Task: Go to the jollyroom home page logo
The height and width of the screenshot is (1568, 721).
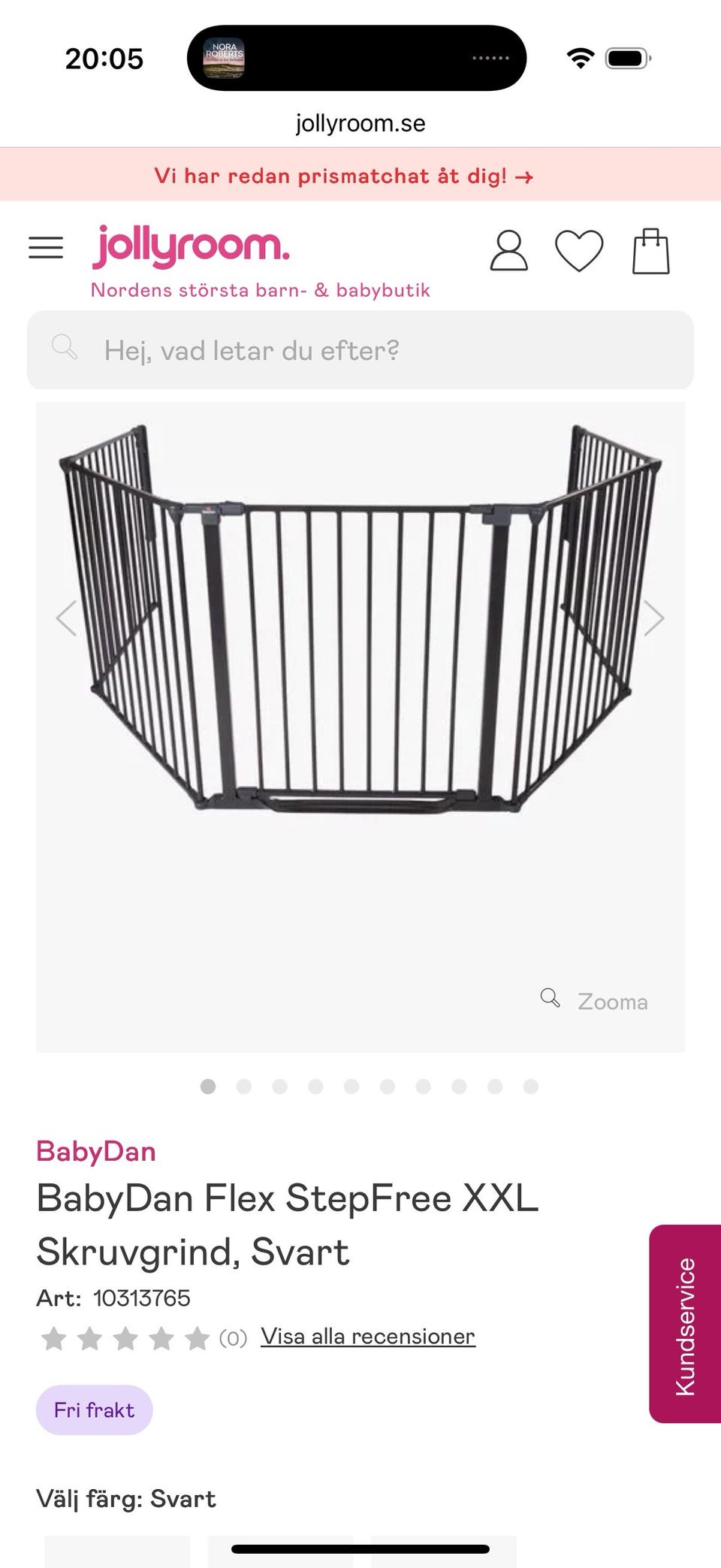Action: point(191,245)
